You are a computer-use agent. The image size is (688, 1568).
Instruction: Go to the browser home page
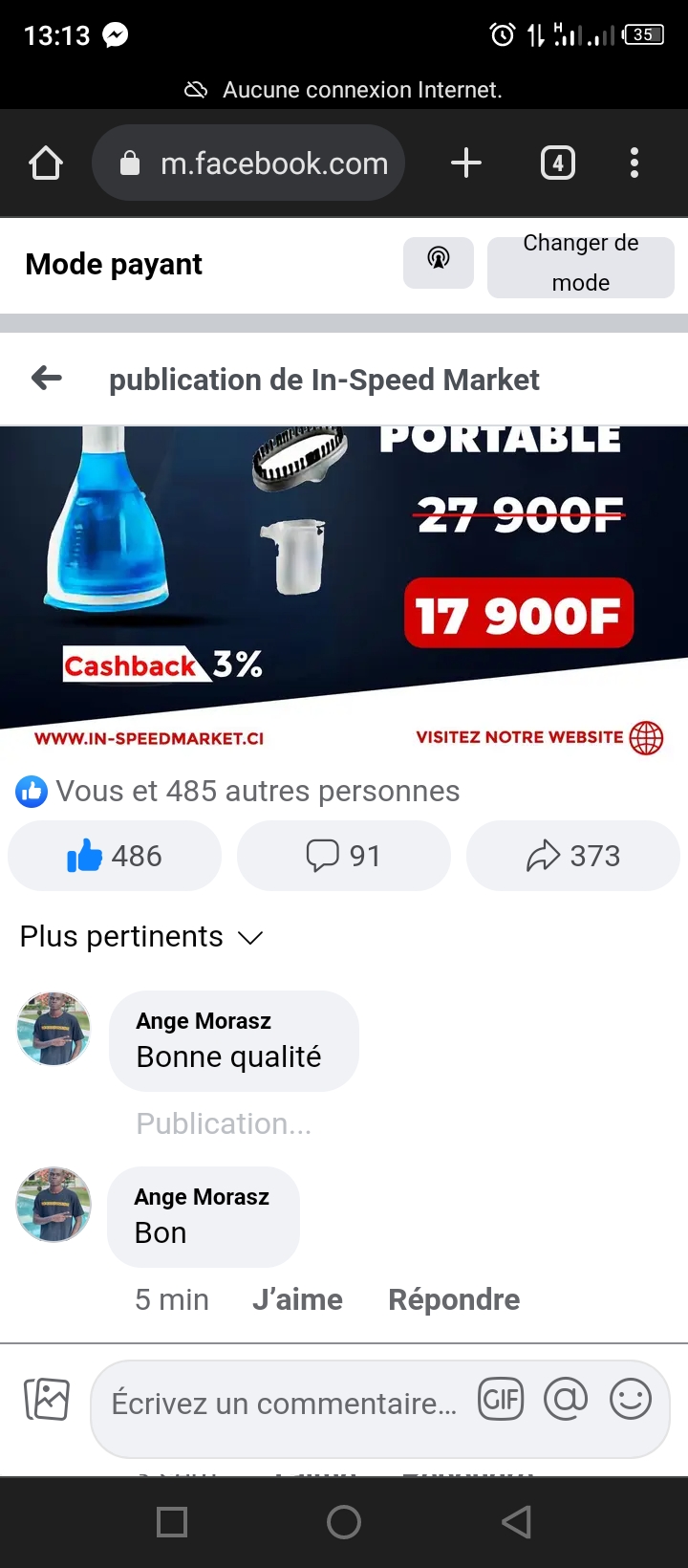click(46, 163)
